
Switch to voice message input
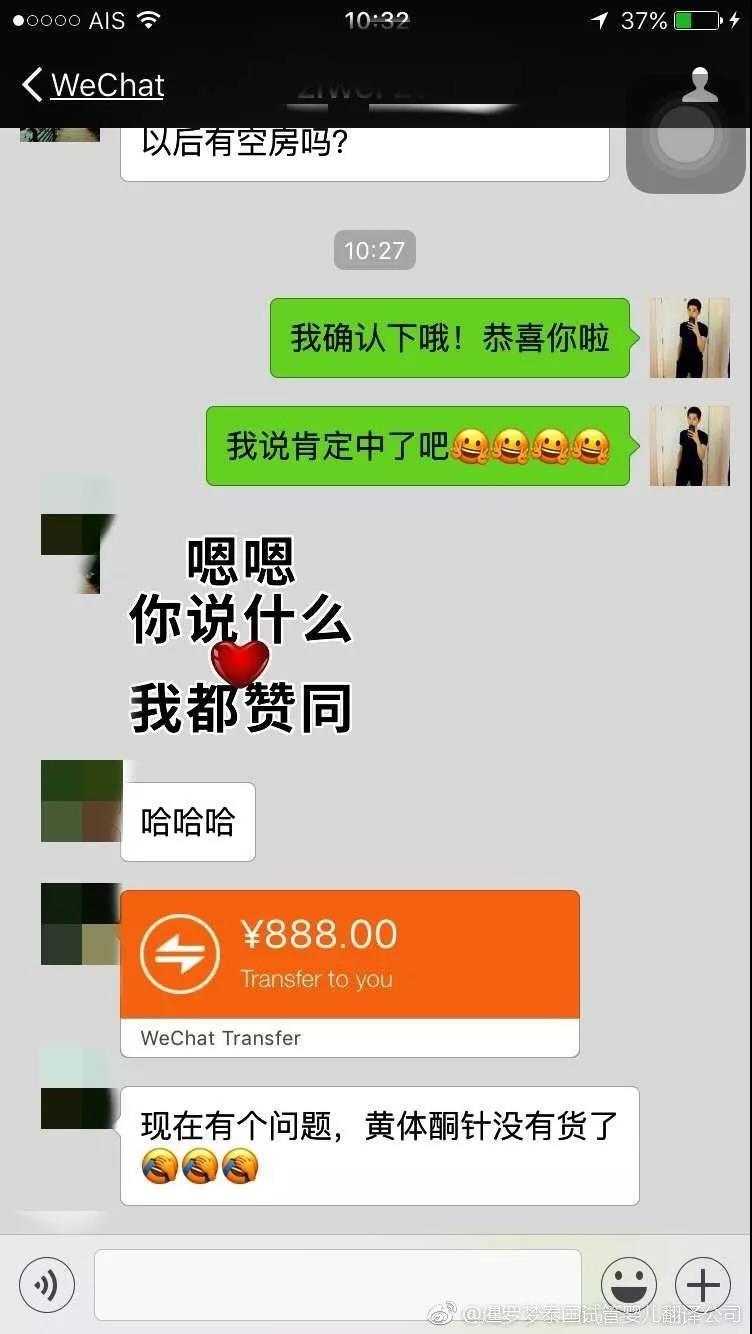coord(46,1284)
